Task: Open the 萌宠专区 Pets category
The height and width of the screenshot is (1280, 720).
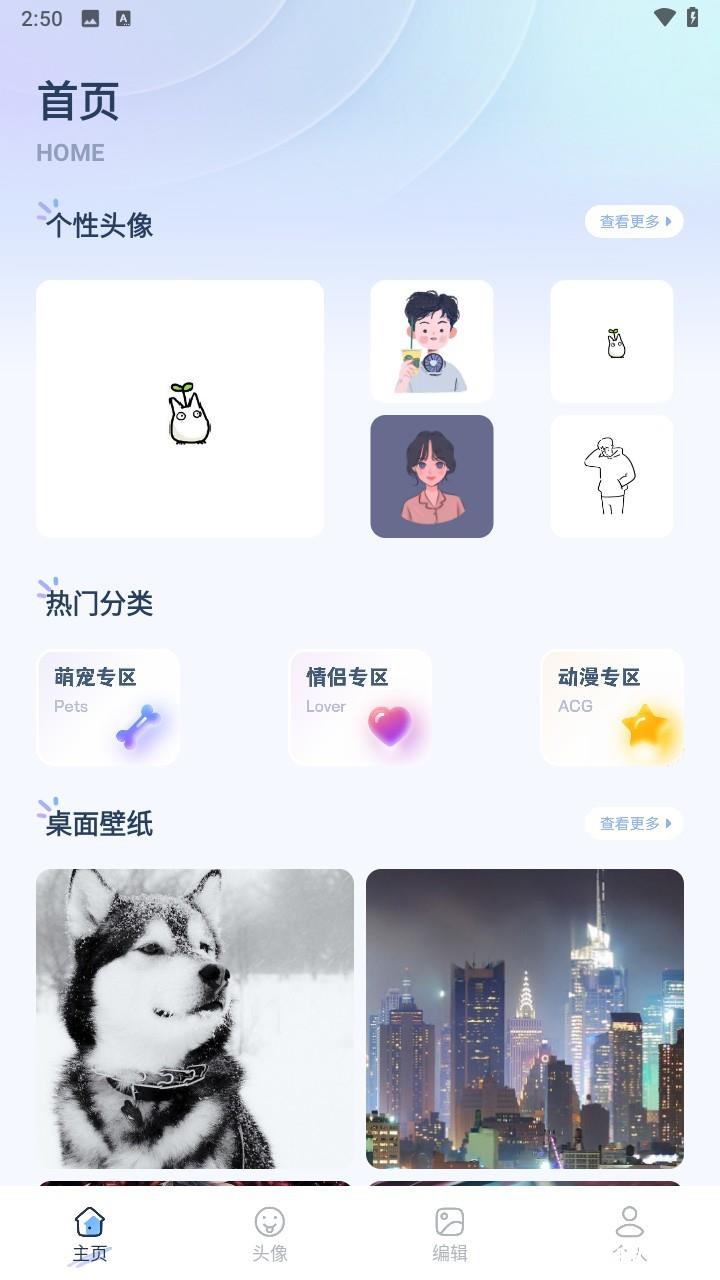Action: (108, 707)
